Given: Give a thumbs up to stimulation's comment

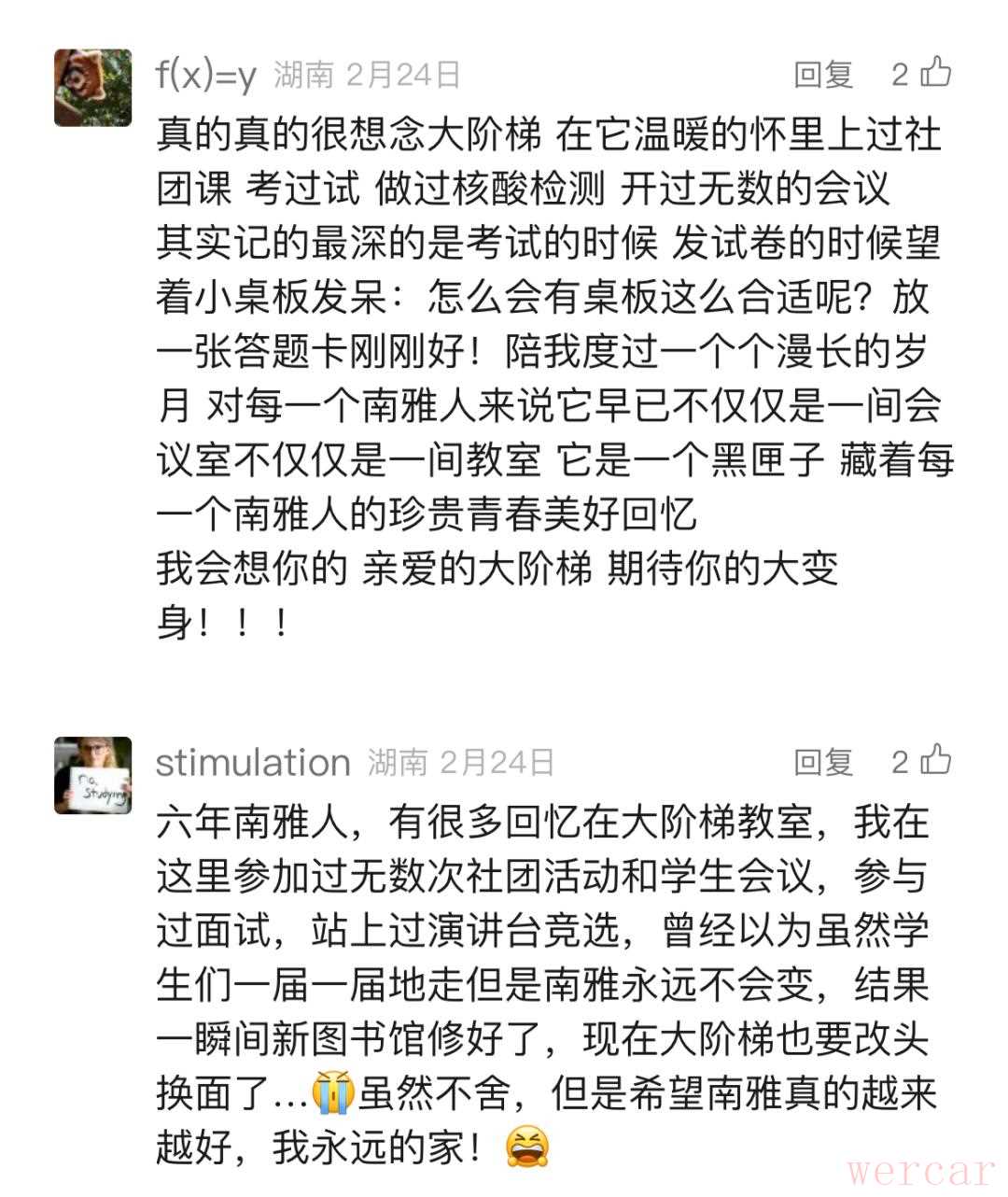Looking at the screenshot, I should (935, 760).
